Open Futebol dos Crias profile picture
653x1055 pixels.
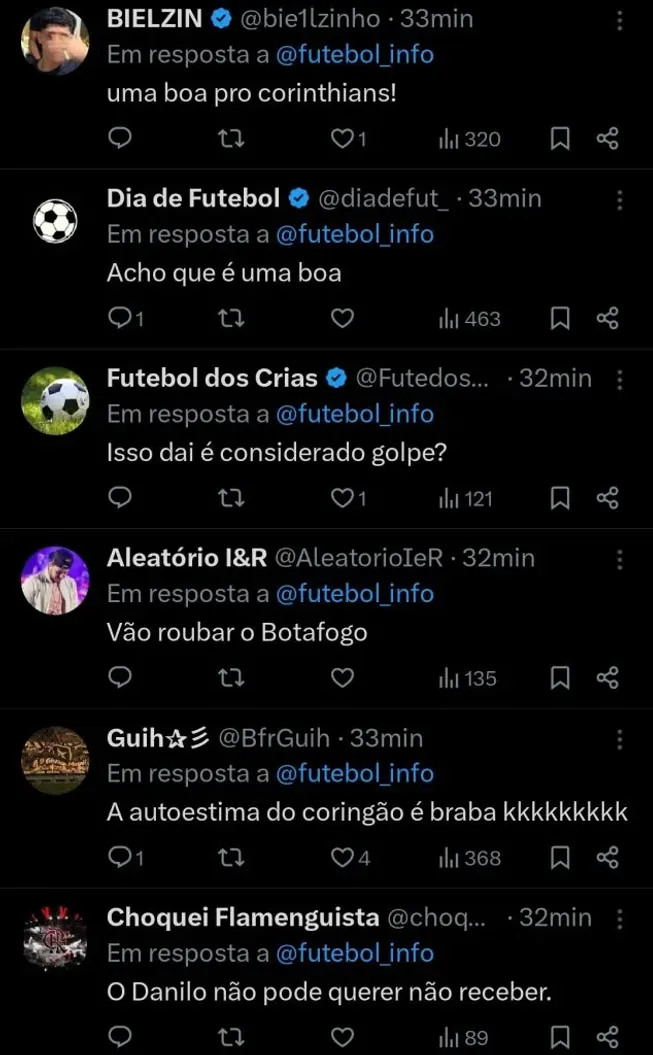pyautogui.click(x=55, y=400)
